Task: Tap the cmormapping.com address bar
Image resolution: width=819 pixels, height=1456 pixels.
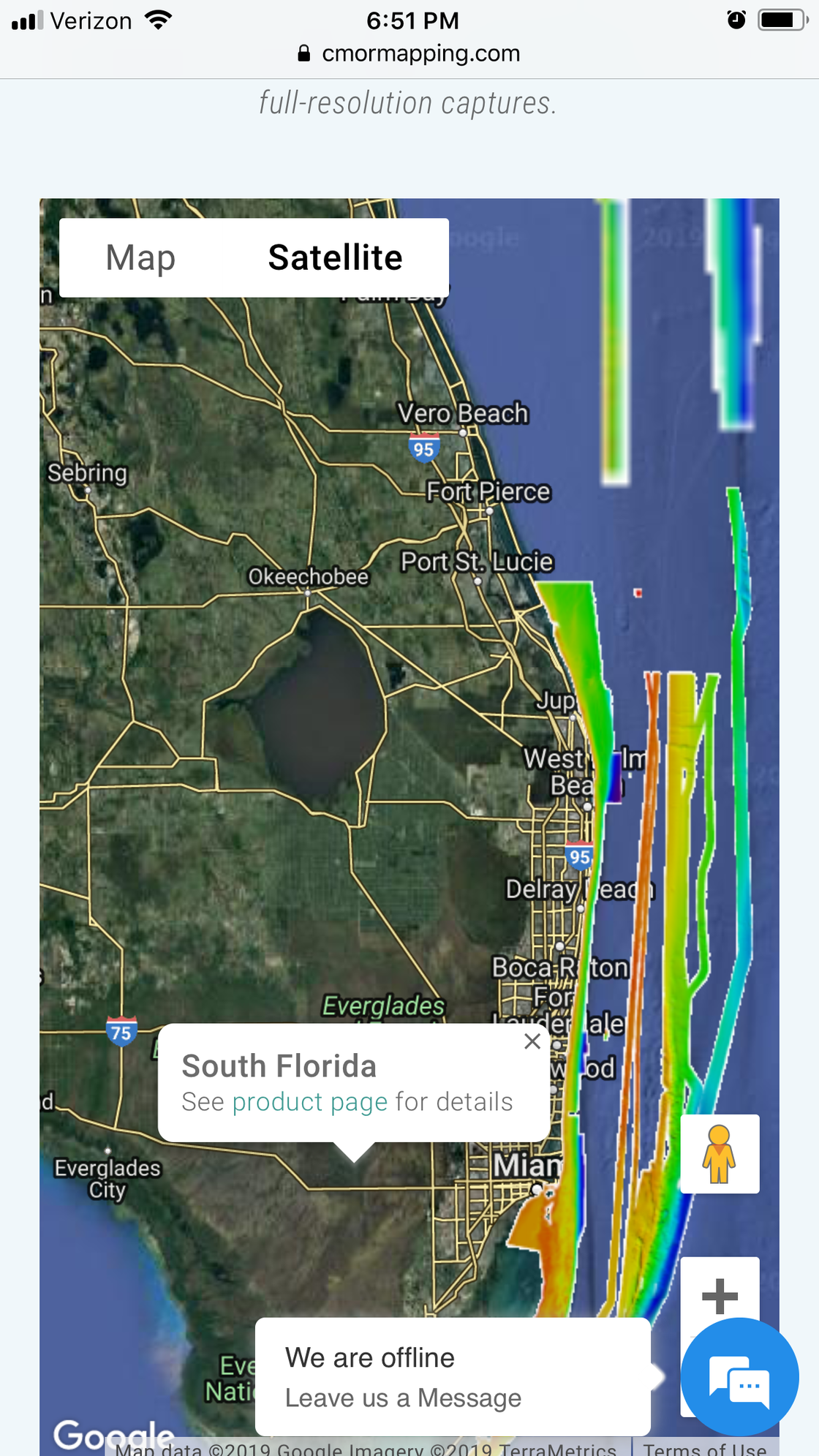Action: point(409,53)
